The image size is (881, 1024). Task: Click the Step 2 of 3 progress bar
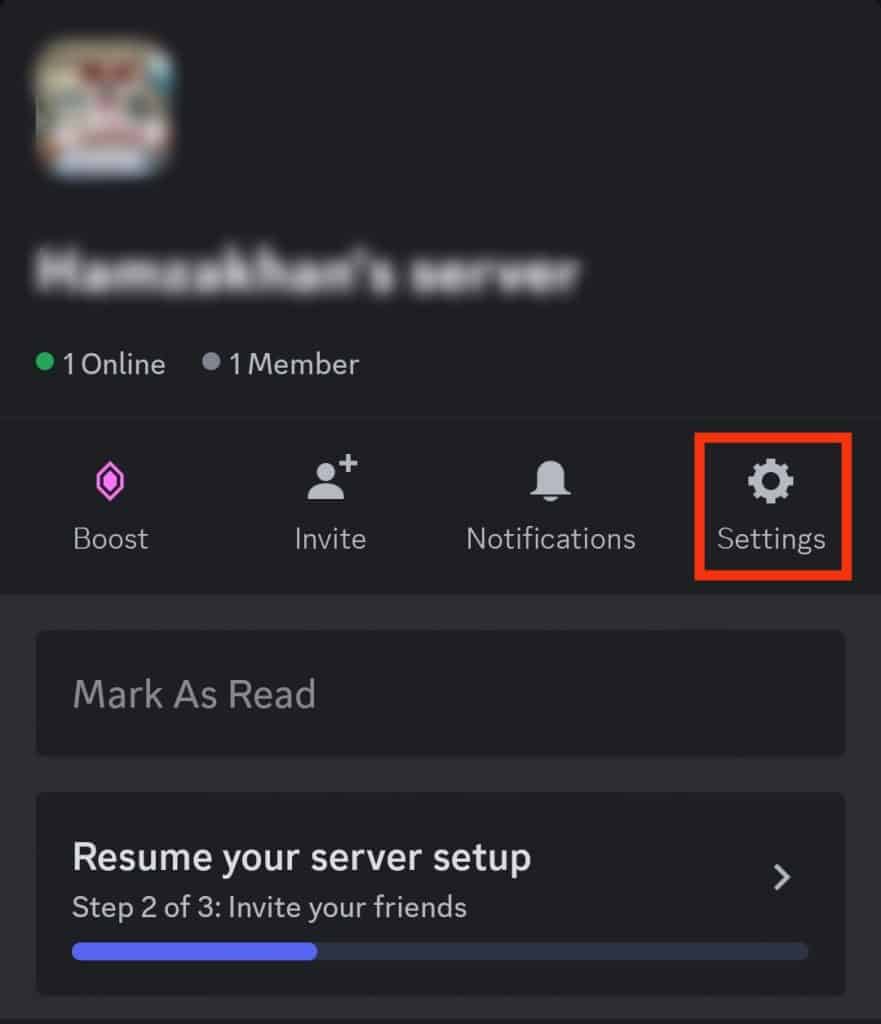[440, 952]
